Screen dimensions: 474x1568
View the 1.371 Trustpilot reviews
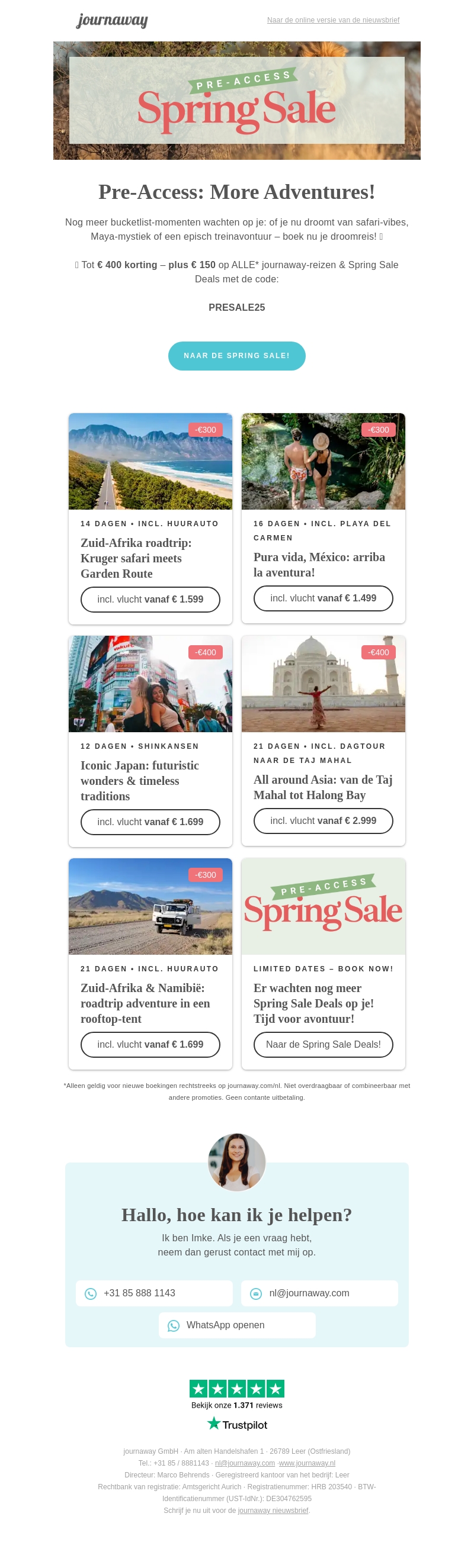pos(236,1405)
